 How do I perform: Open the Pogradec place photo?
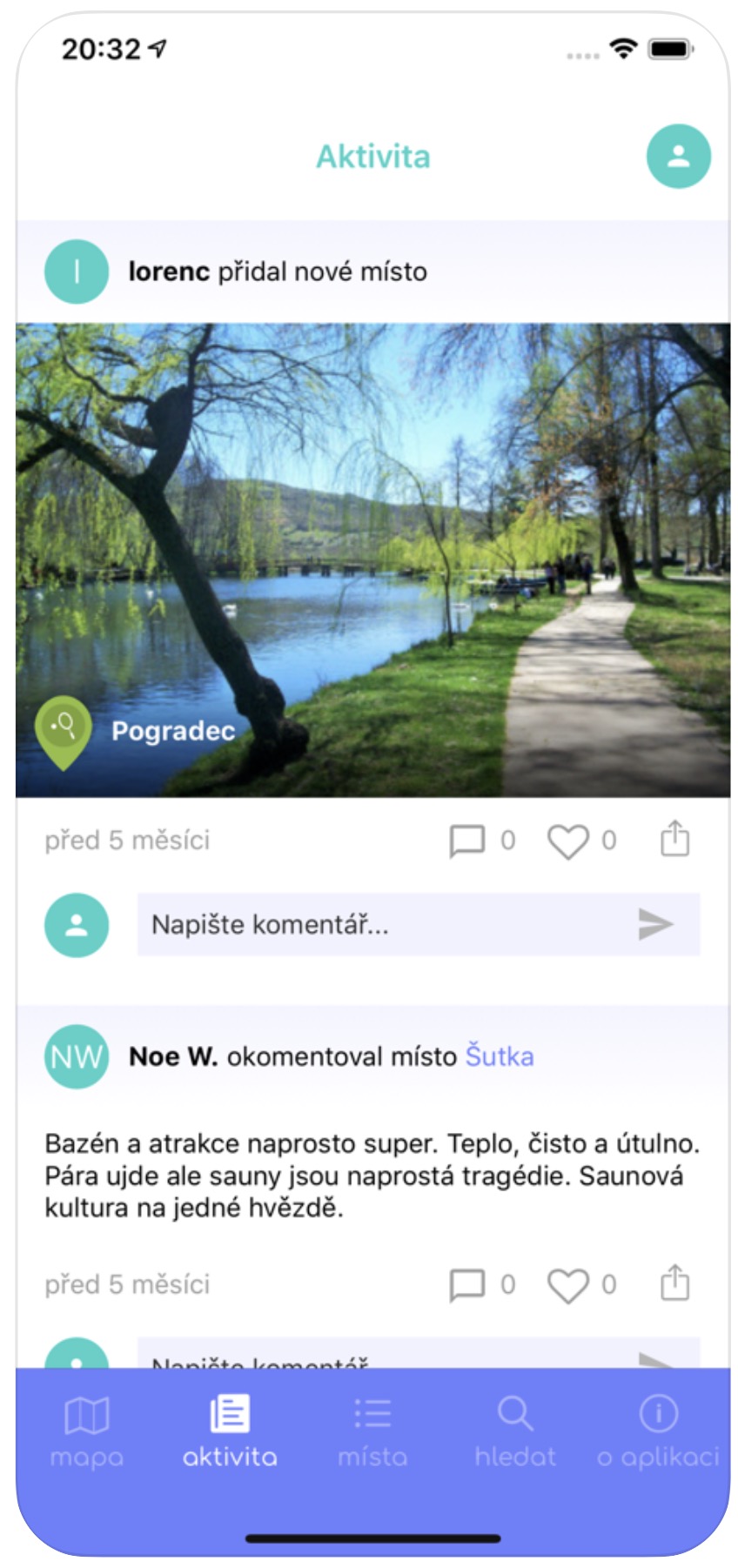372,560
